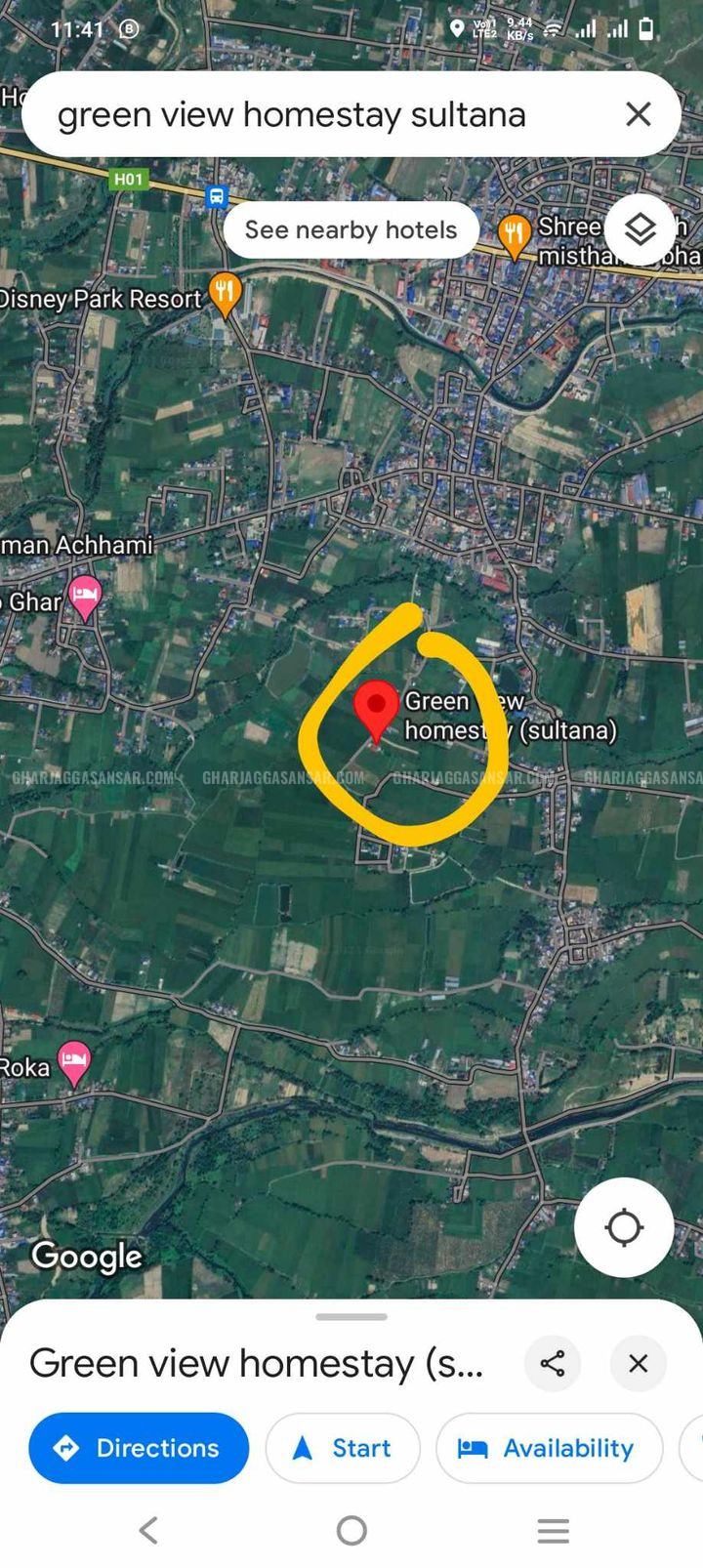Start navigation to the homestay
This screenshot has height=1568, width=703.
343,1448
